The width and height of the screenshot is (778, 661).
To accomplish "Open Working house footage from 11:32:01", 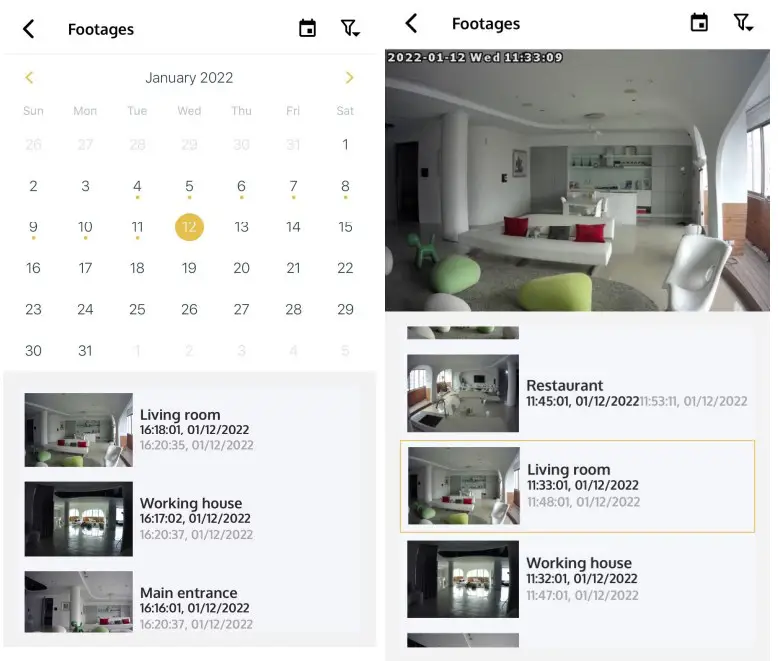I will point(577,579).
